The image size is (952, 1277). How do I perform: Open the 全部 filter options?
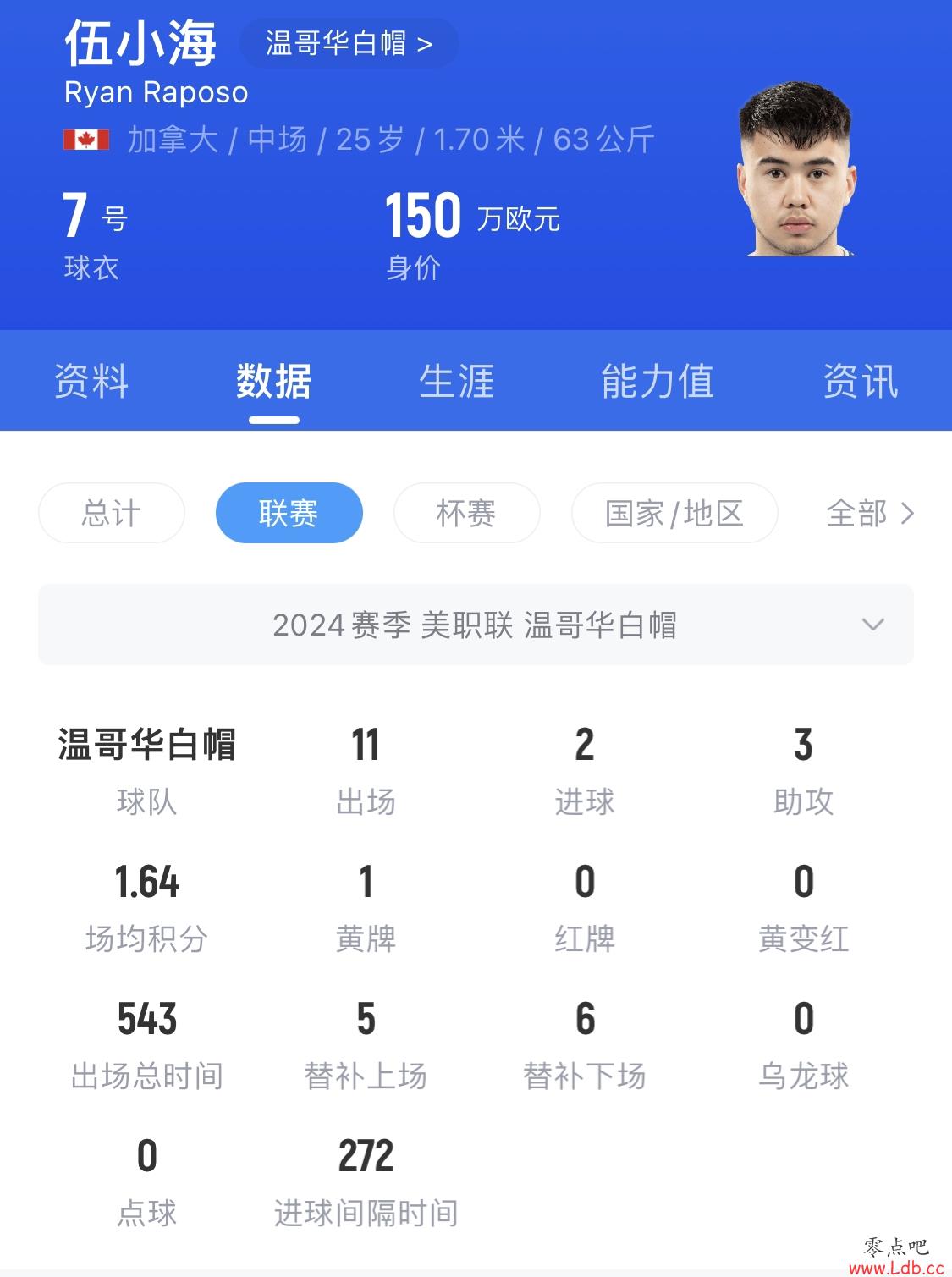(870, 513)
